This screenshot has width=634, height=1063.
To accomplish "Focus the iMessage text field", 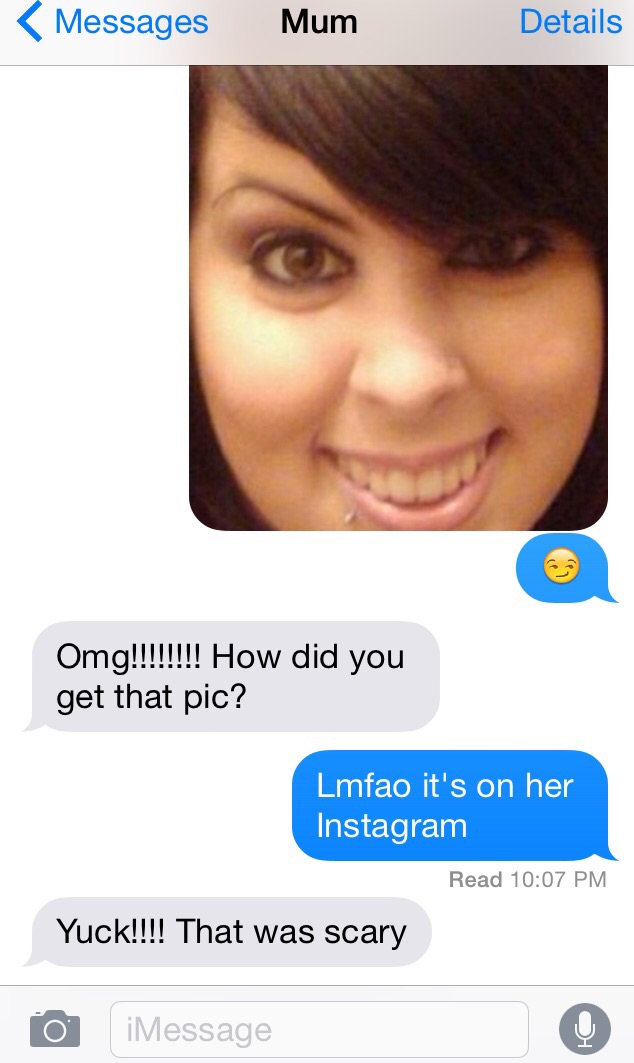I will [318, 1029].
